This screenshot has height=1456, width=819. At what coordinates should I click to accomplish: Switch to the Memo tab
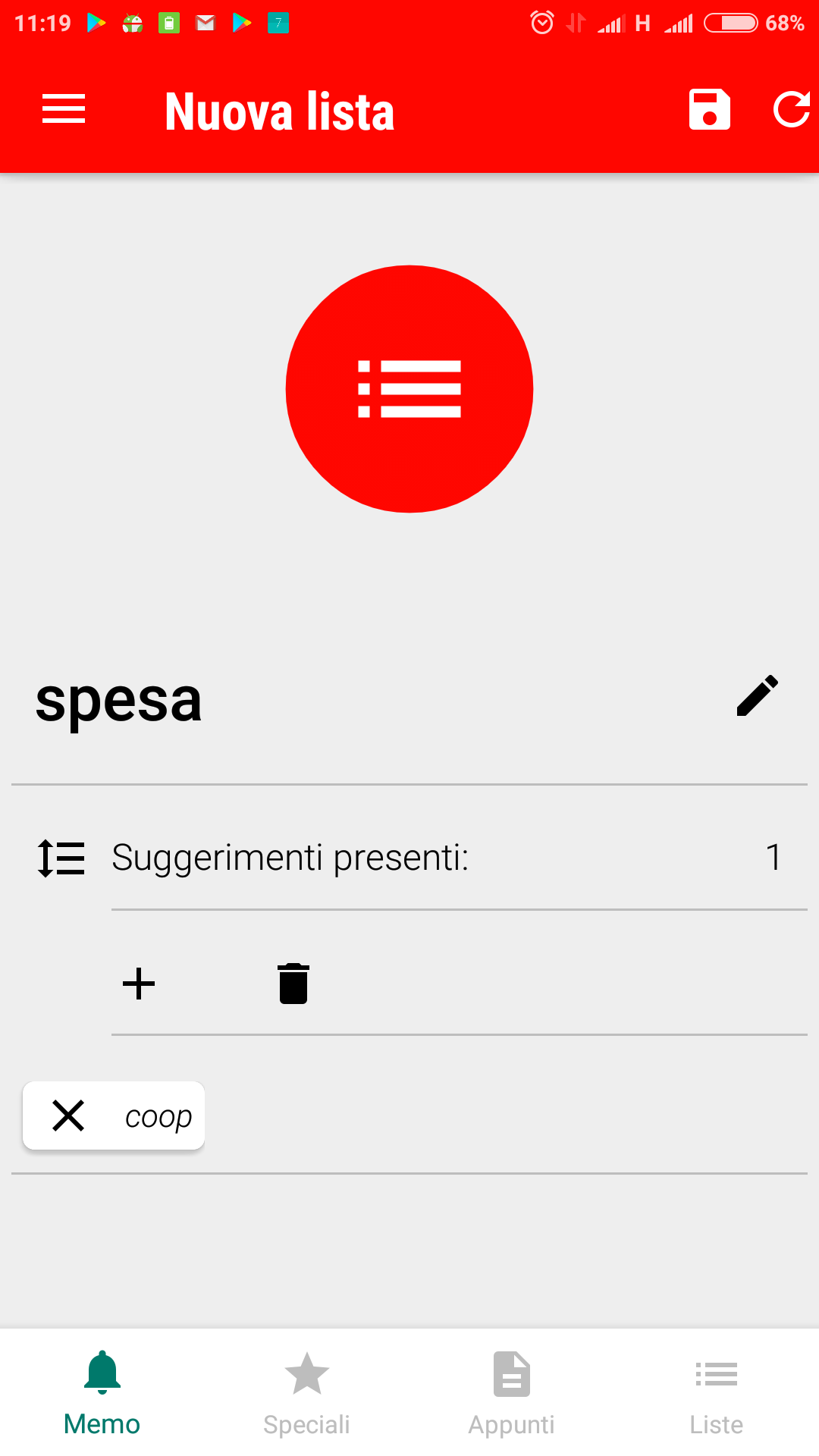[102, 1394]
